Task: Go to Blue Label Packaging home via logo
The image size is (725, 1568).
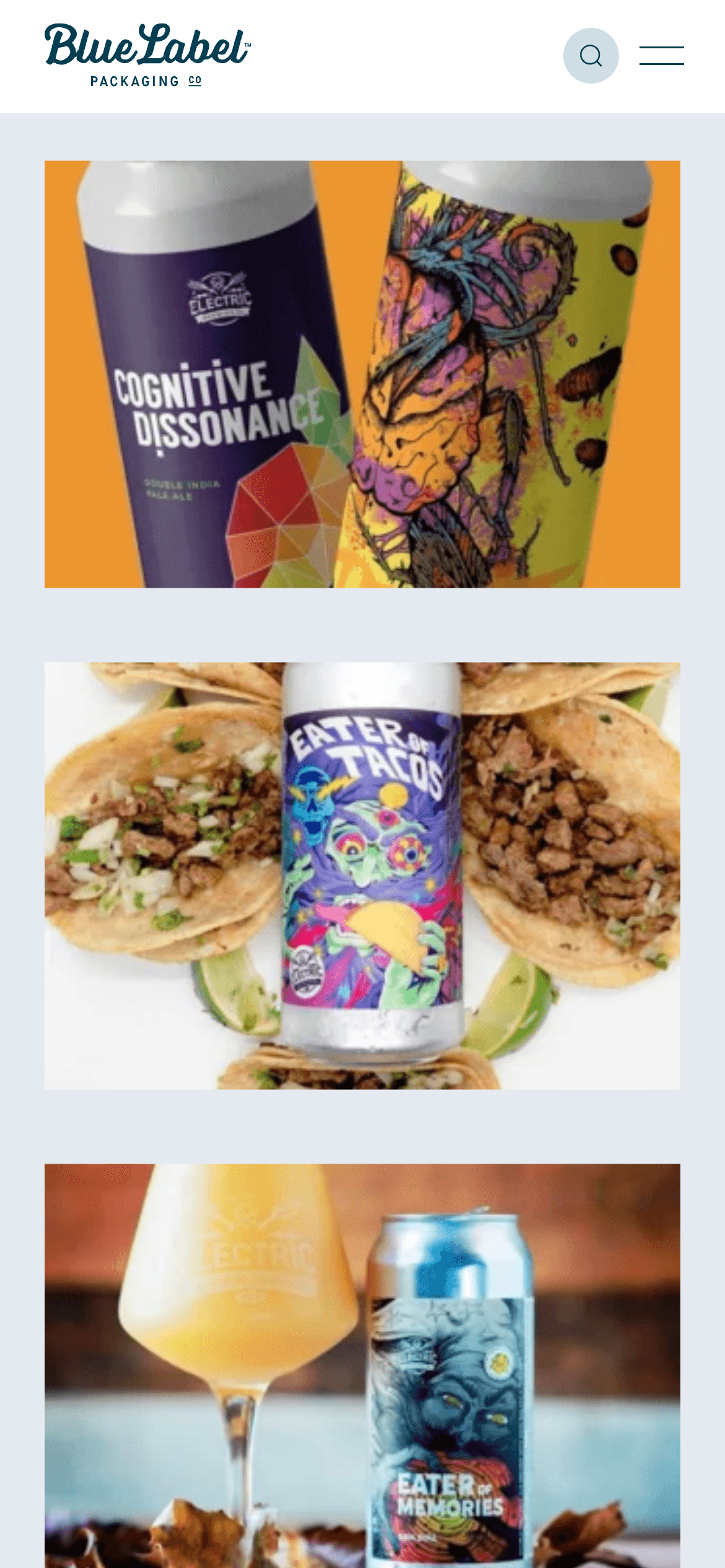Action: click(147, 55)
